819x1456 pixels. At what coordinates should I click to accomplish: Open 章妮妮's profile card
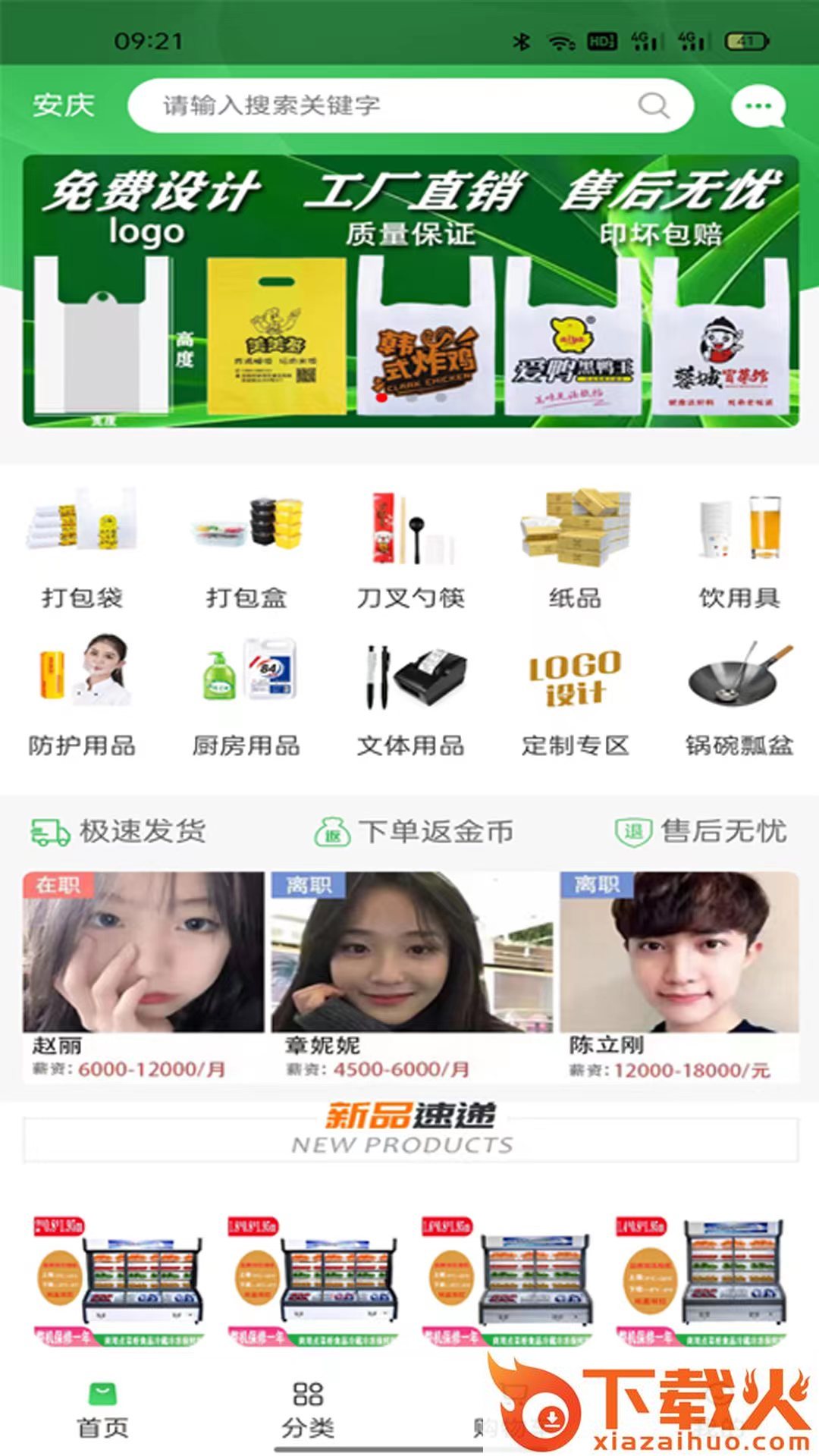point(412,977)
